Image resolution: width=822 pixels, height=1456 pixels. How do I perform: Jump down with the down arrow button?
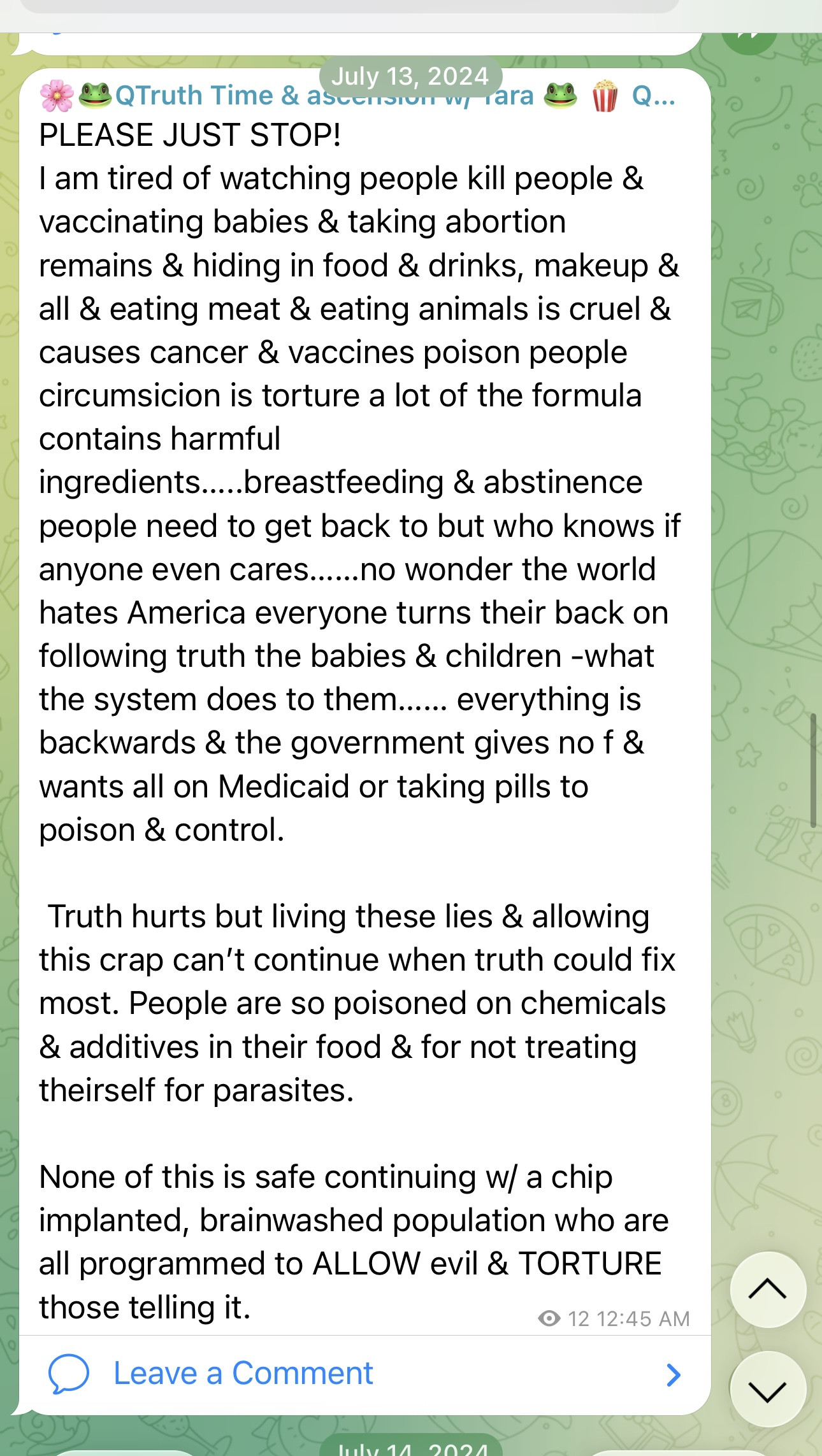coord(767,1390)
